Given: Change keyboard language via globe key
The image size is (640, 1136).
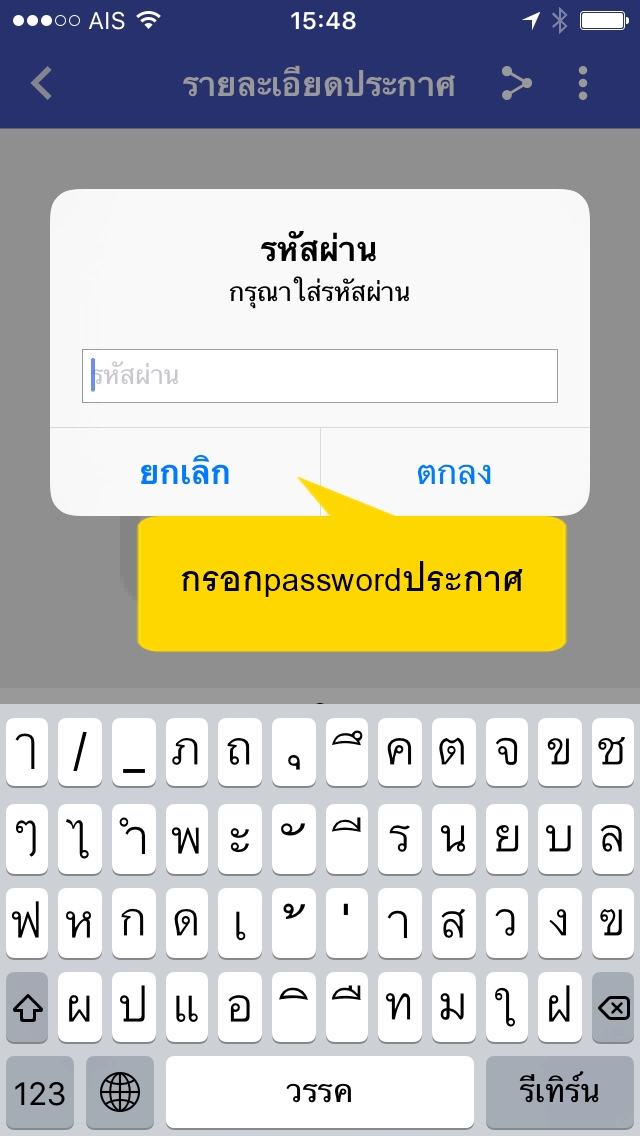Looking at the screenshot, I should pyautogui.click(x=120, y=1092).
